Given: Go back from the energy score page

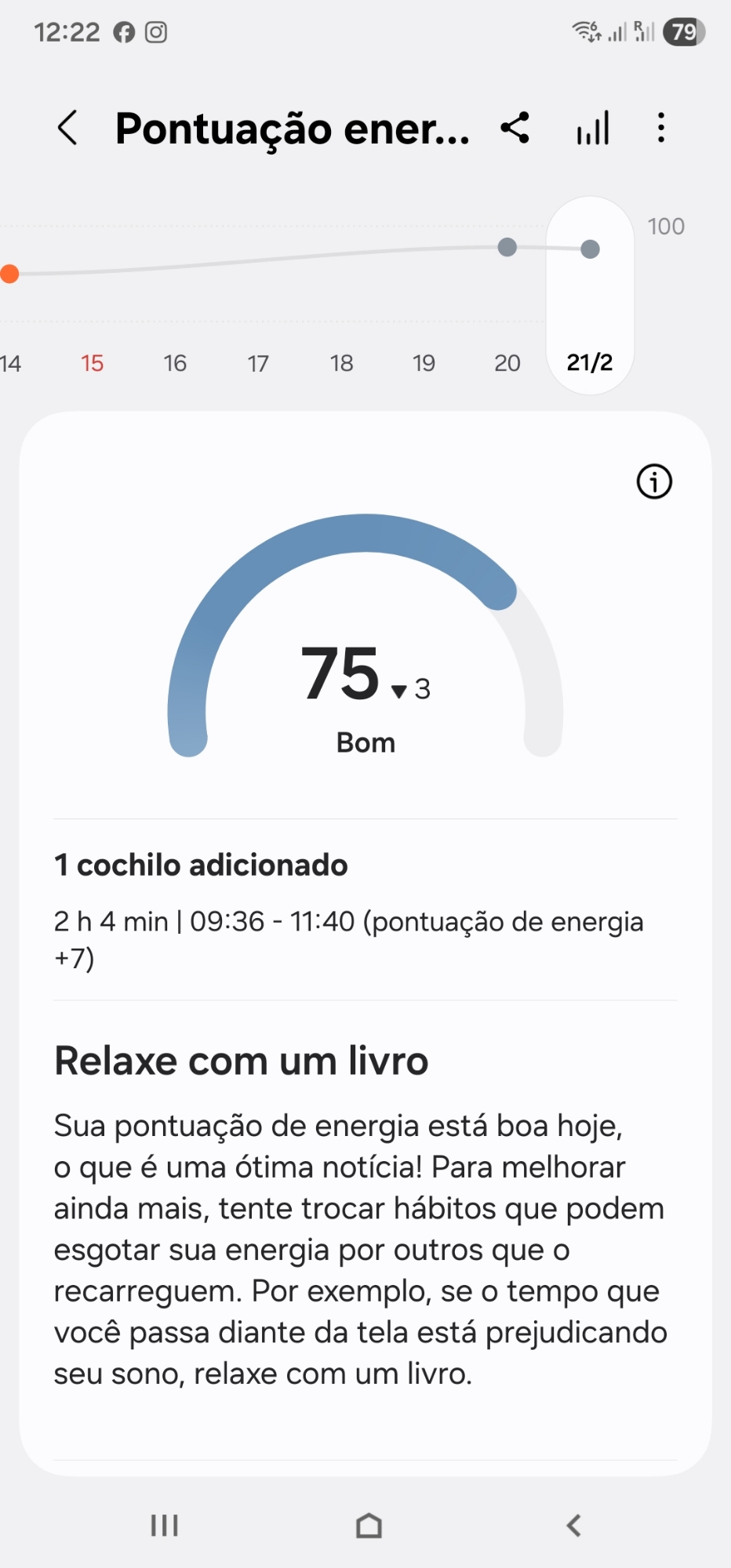Looking at the screenshot, I should pyautogui.click(x=67, y=128).
